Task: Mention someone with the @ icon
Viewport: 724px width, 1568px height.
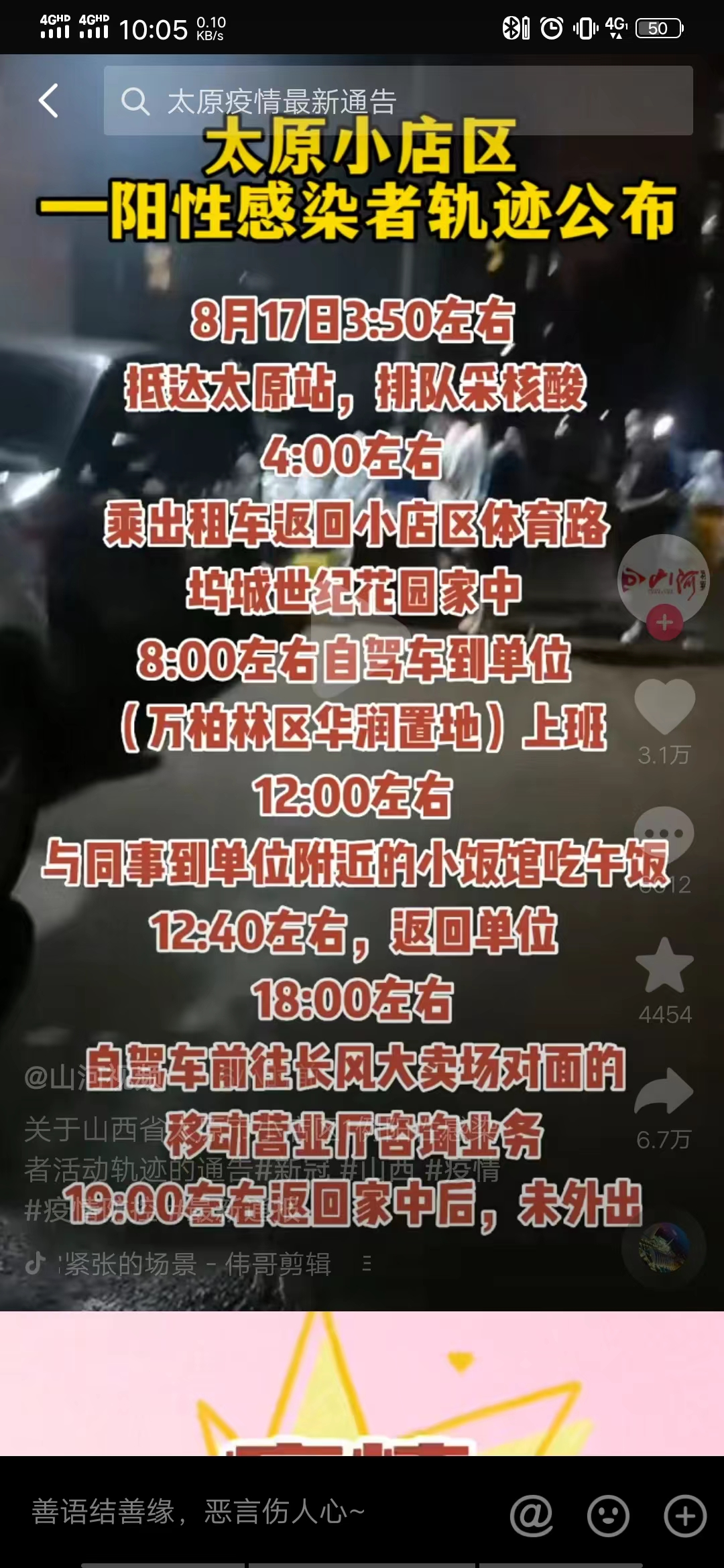Action: [x=532, y=1516]
